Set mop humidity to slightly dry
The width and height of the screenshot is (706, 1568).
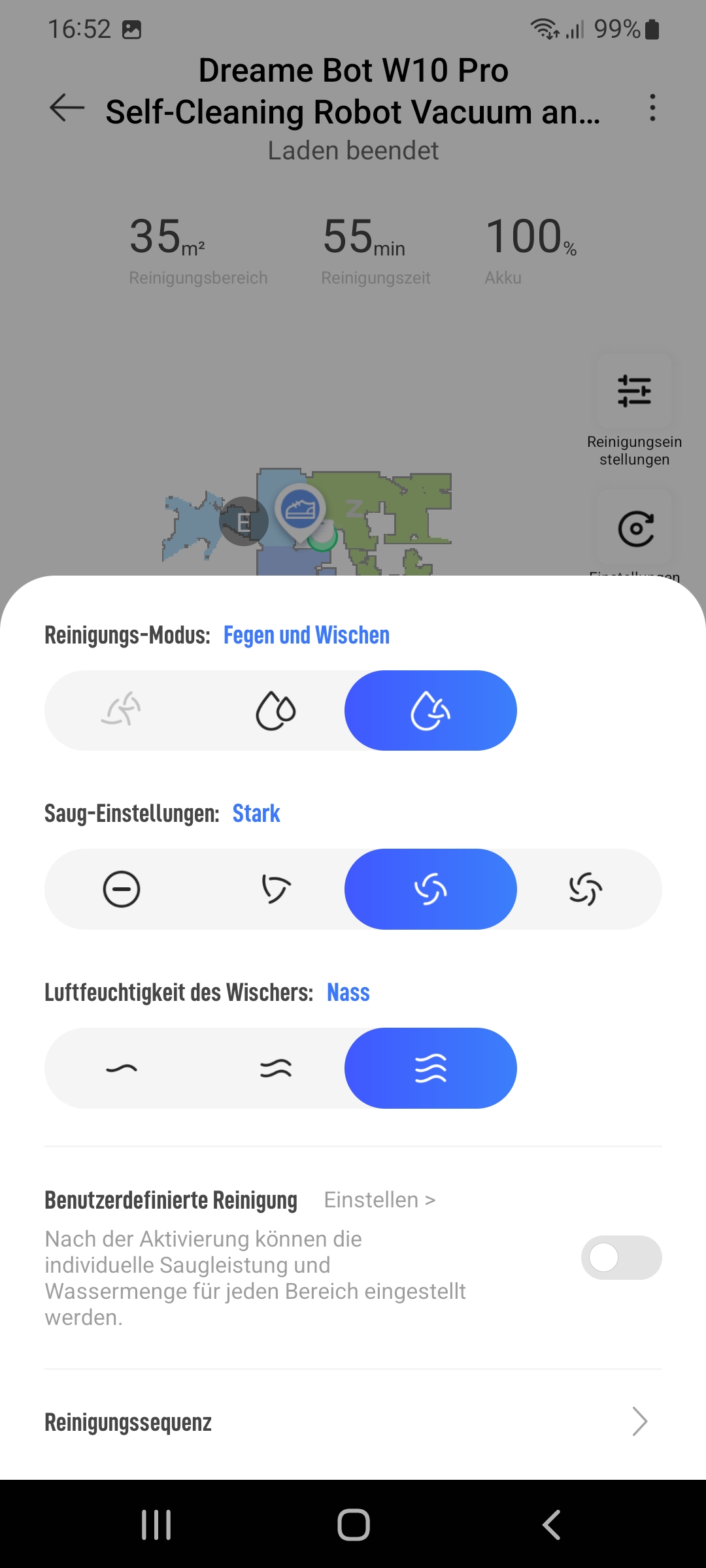click(x=122, y=1068)
